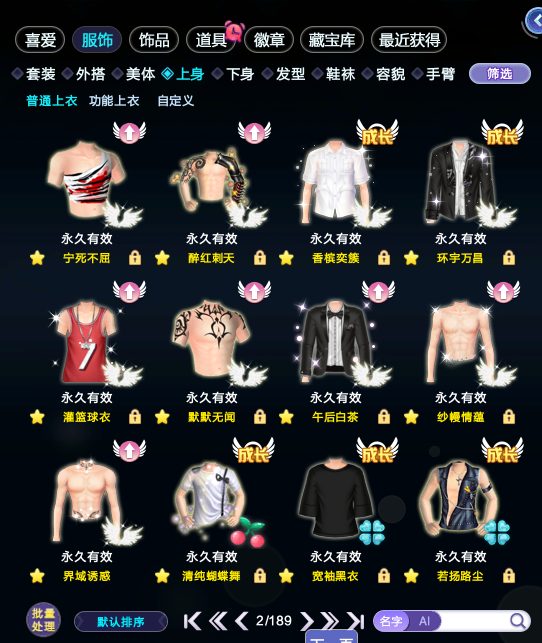Jump to the last page
This screenshot has height=643, width=542.
[x=355, y=621]
